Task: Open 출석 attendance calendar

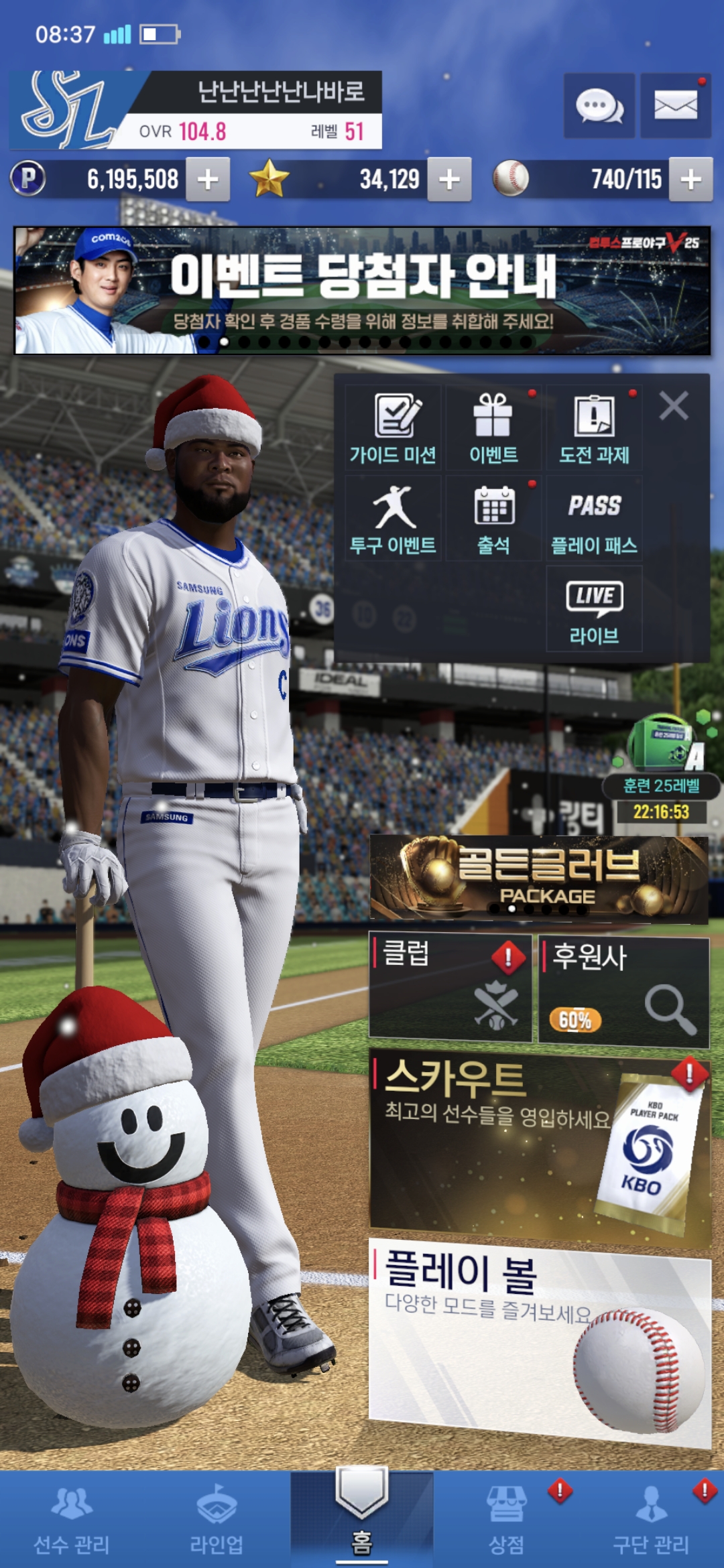Action: pyautogui.click(x=493, y=519)
